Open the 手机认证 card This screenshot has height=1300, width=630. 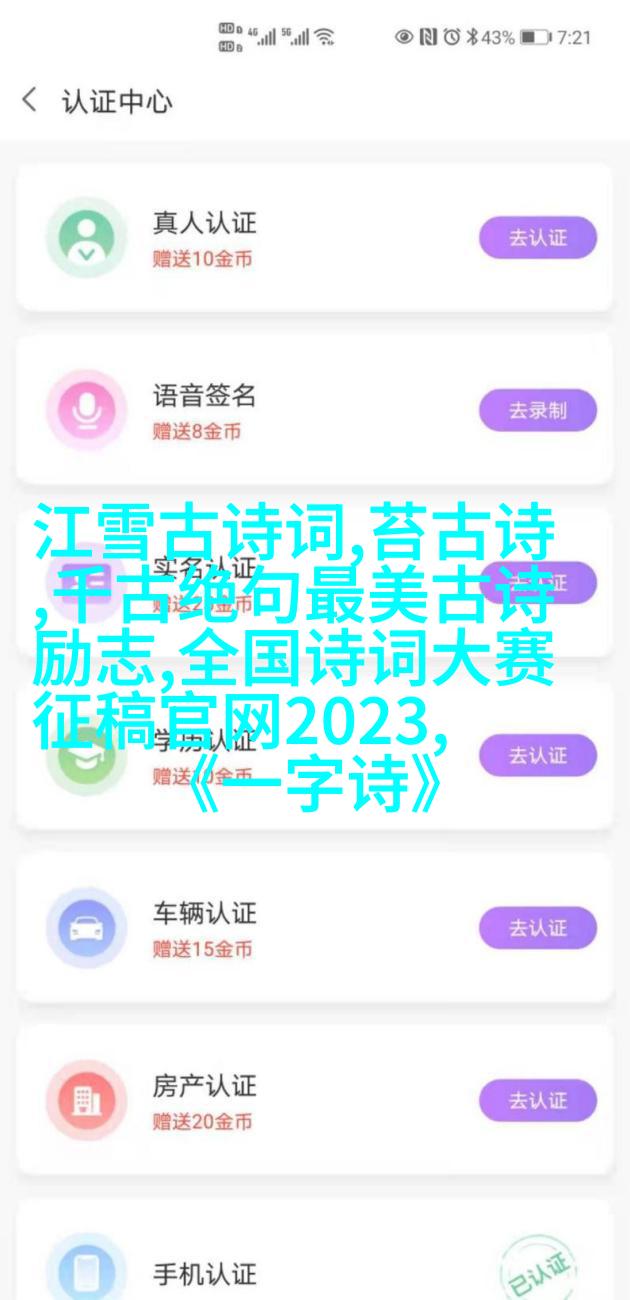click(315, 1250)
